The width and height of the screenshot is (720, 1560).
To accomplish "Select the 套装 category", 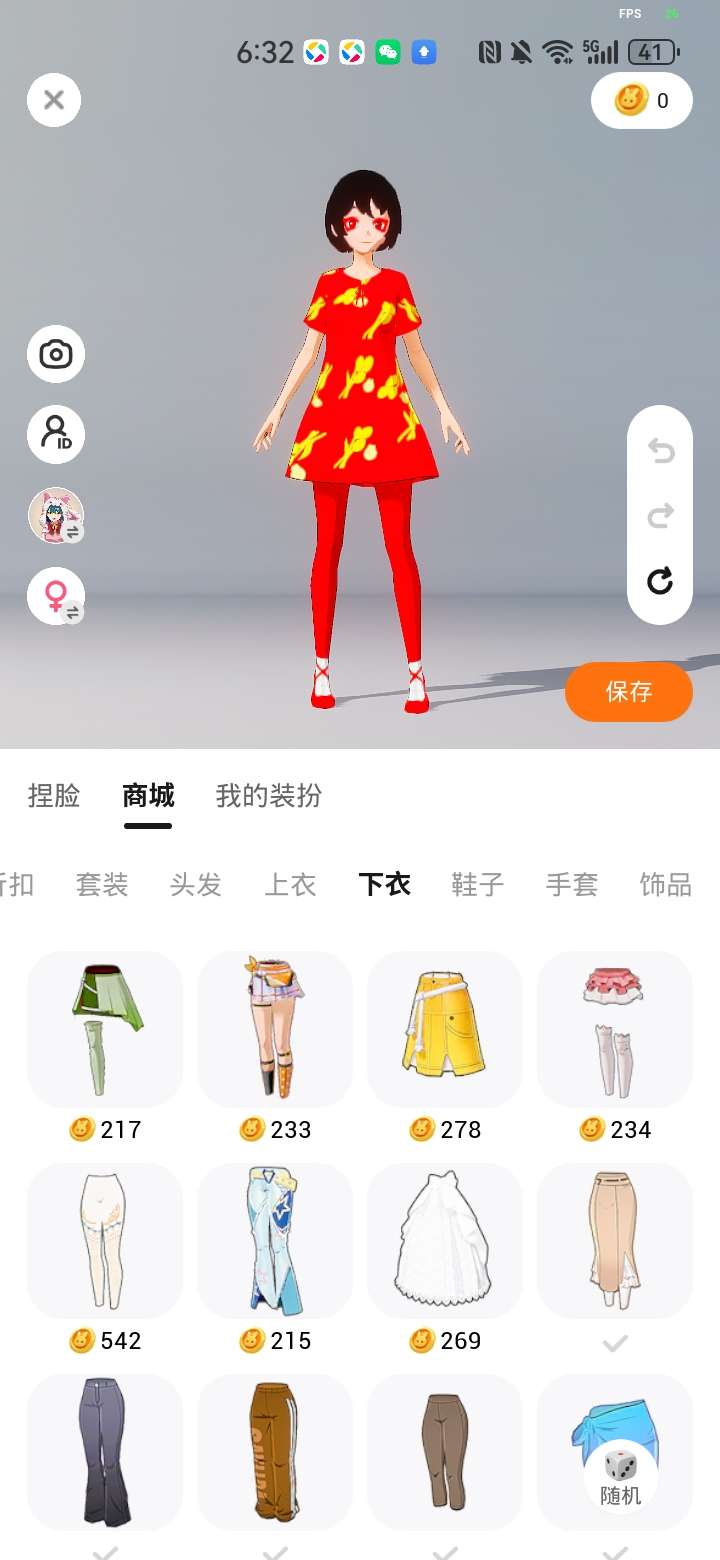I will pos(102,885).
